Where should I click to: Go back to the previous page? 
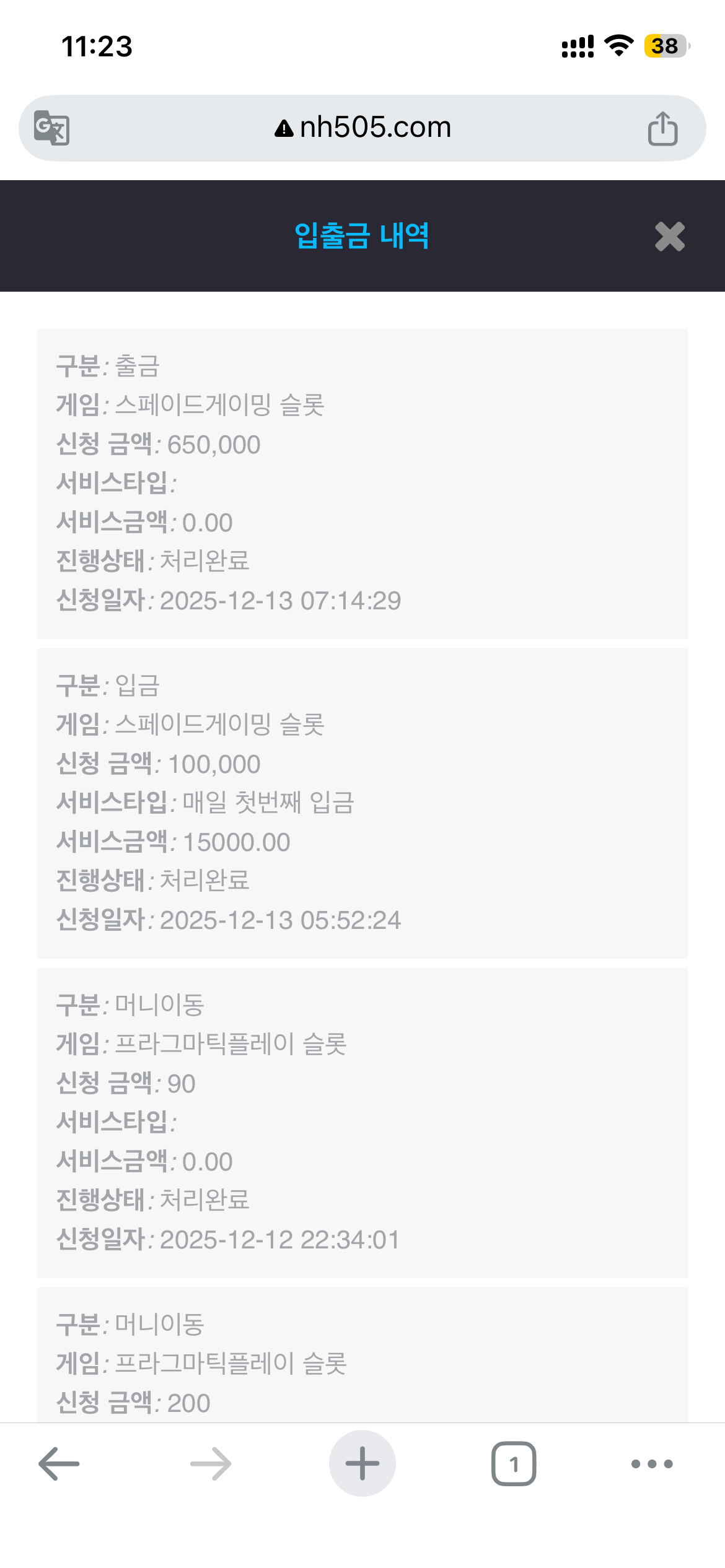(59, 1464)
